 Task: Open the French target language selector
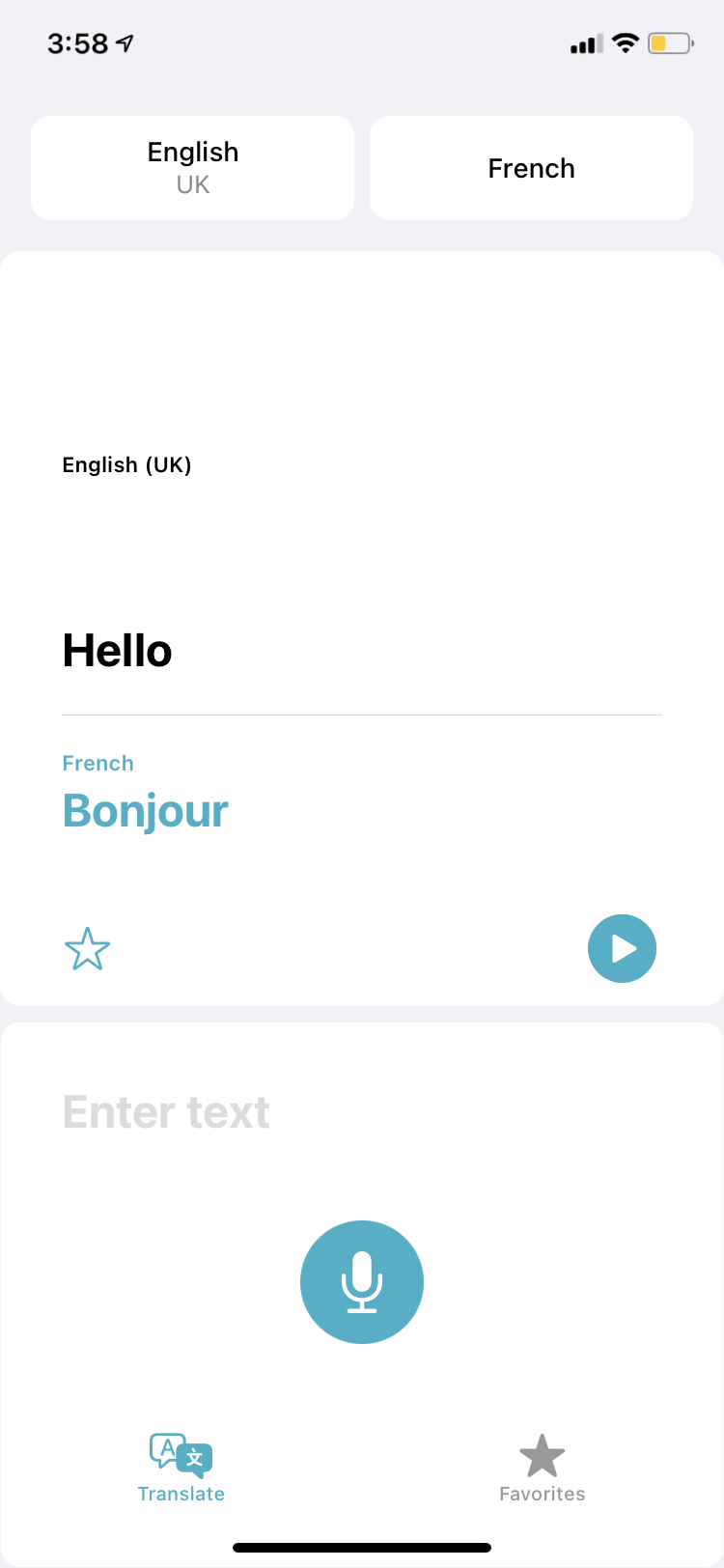click(531, 168)
